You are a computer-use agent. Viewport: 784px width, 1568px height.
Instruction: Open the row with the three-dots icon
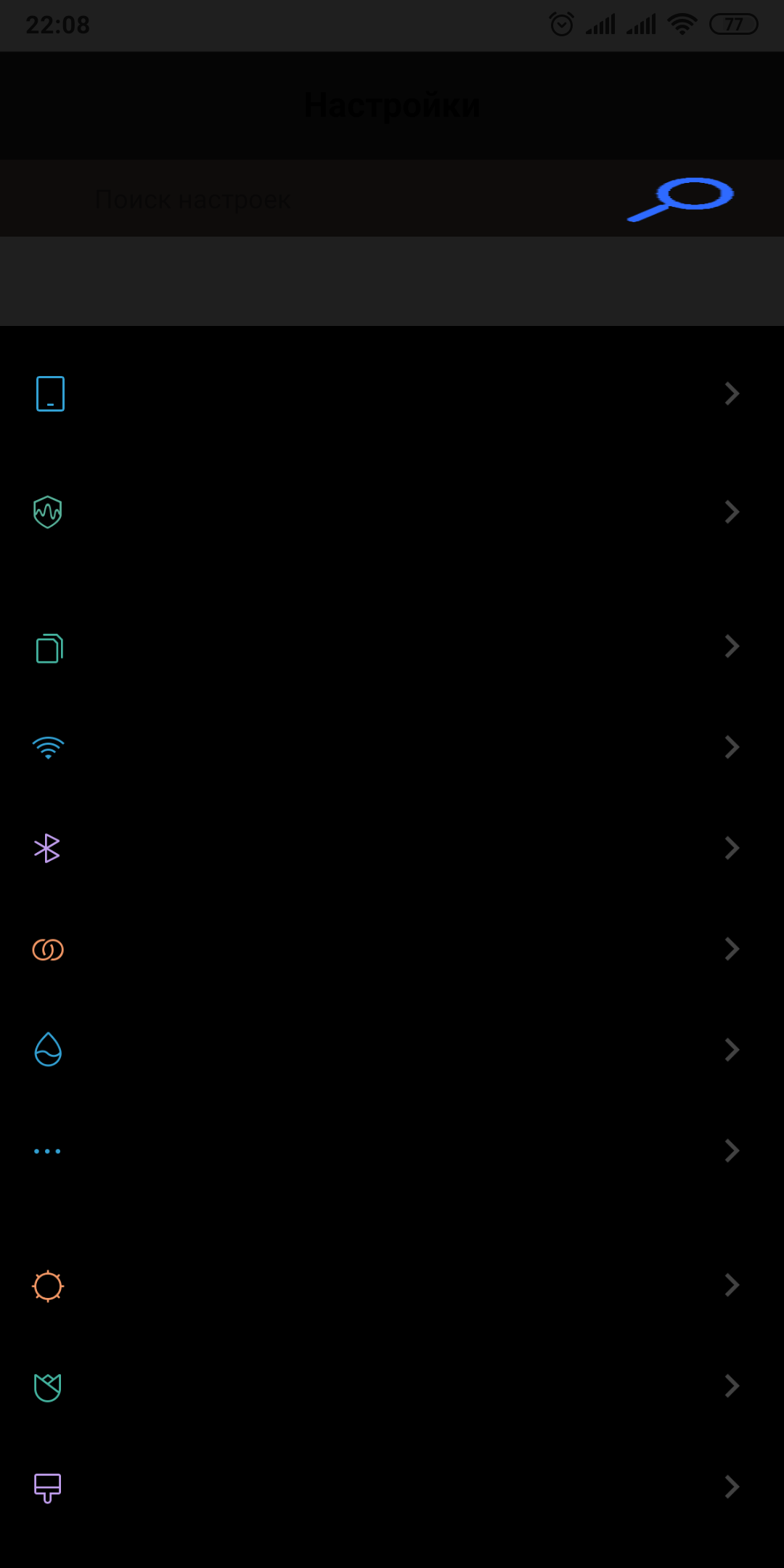pyautogui.click(x=392, y=1151)
